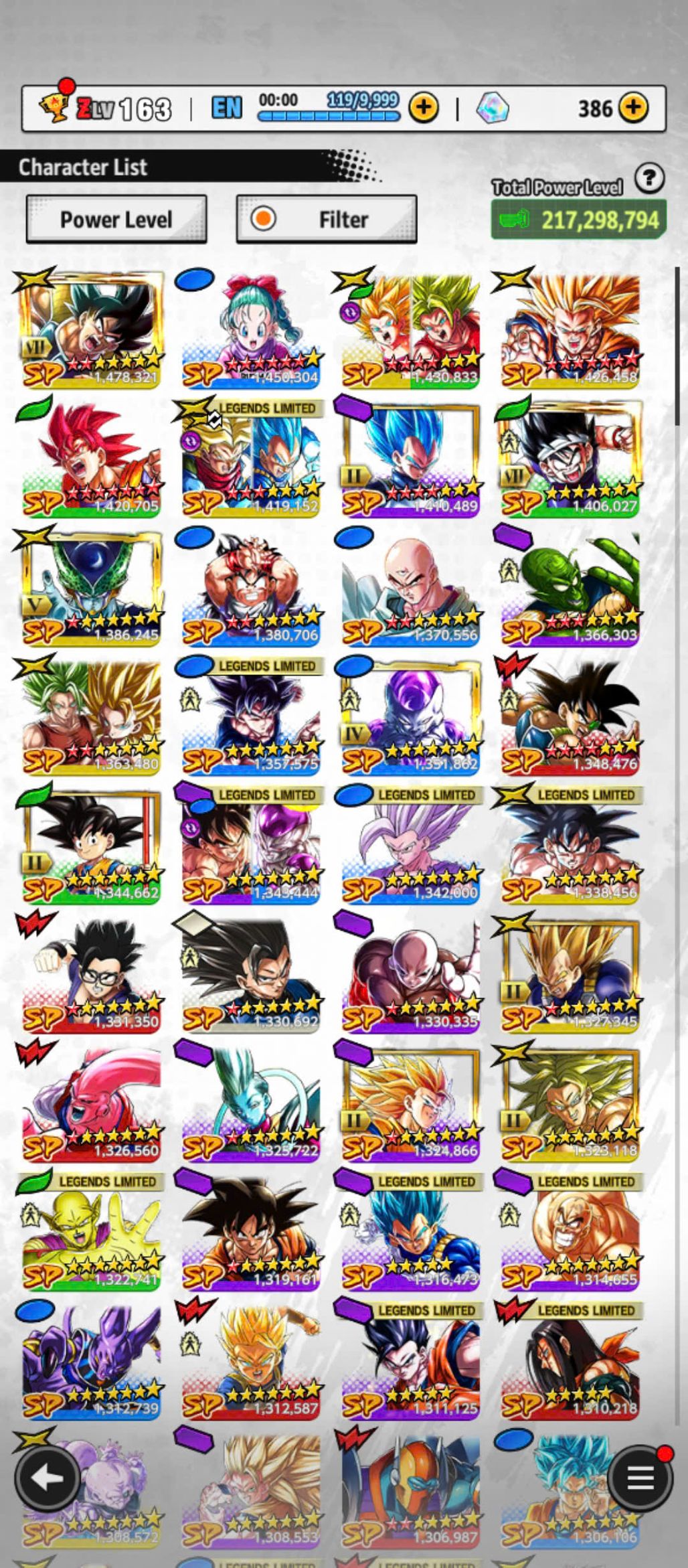Select character with power 1,450,304
The width and height of the screenshot is (688, 1568).
(x=251, y=329)
